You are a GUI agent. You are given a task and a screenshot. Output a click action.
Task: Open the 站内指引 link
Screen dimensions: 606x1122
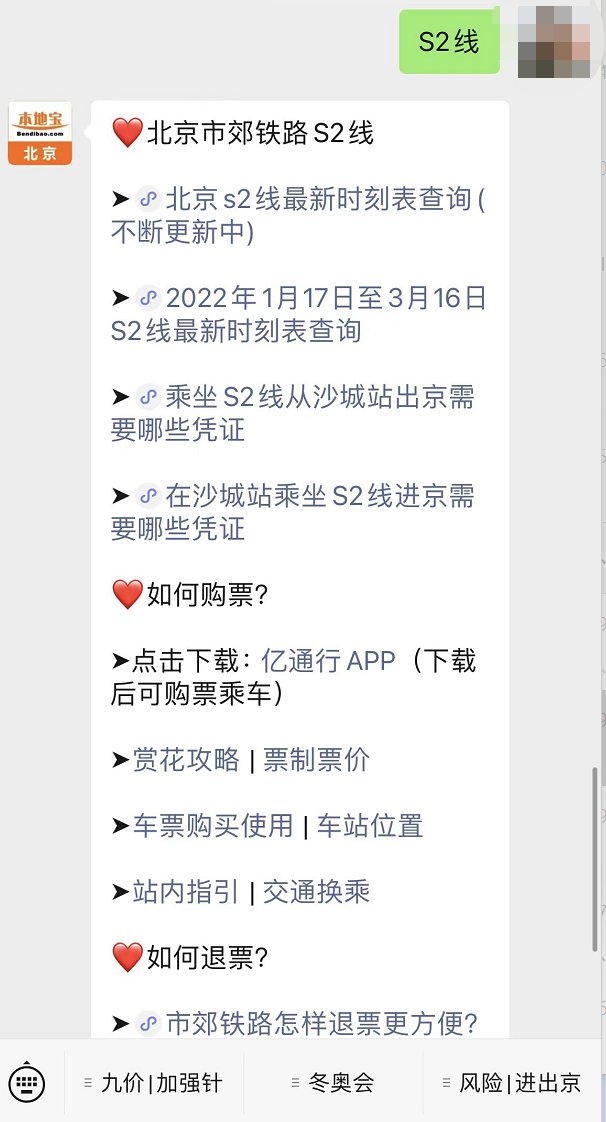point(186,891)
